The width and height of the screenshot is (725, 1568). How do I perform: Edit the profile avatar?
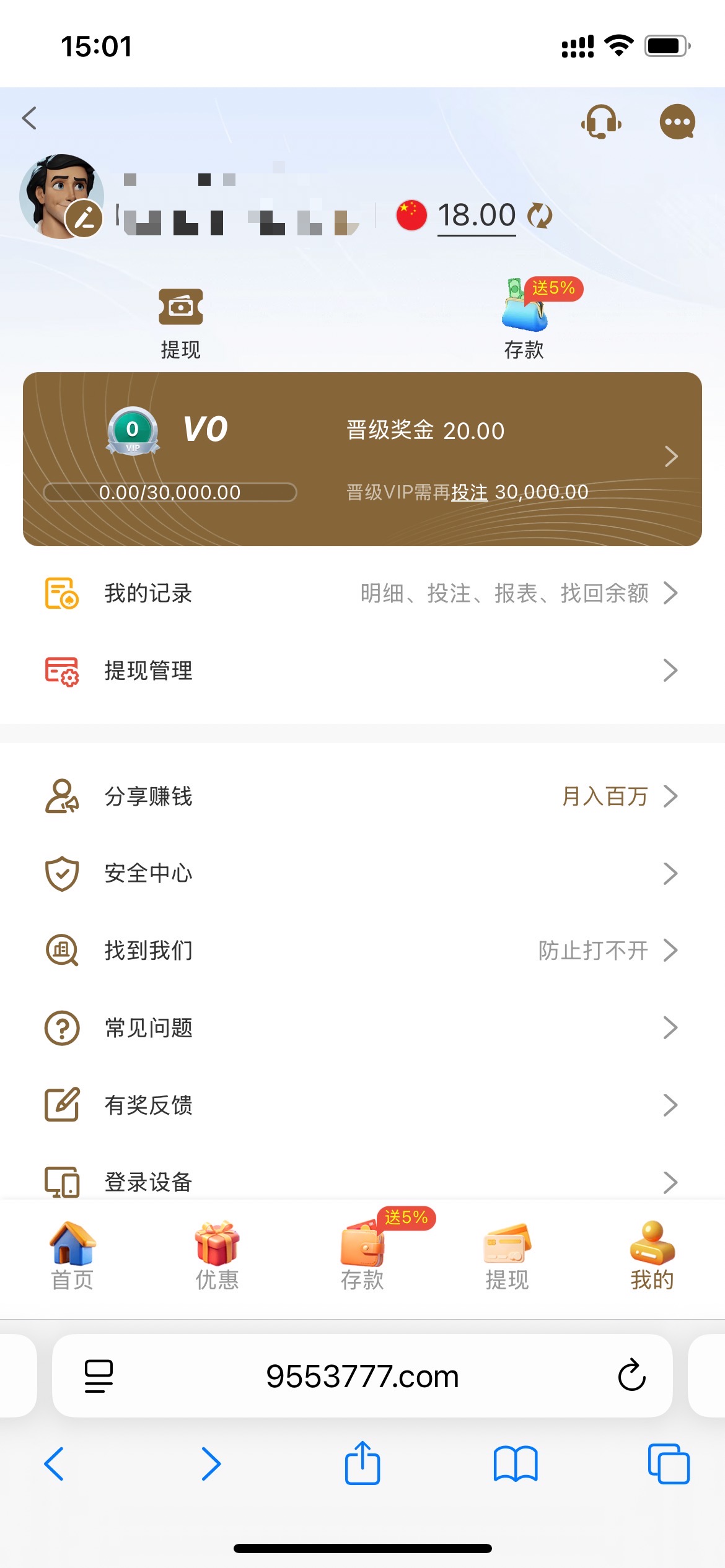84,218
